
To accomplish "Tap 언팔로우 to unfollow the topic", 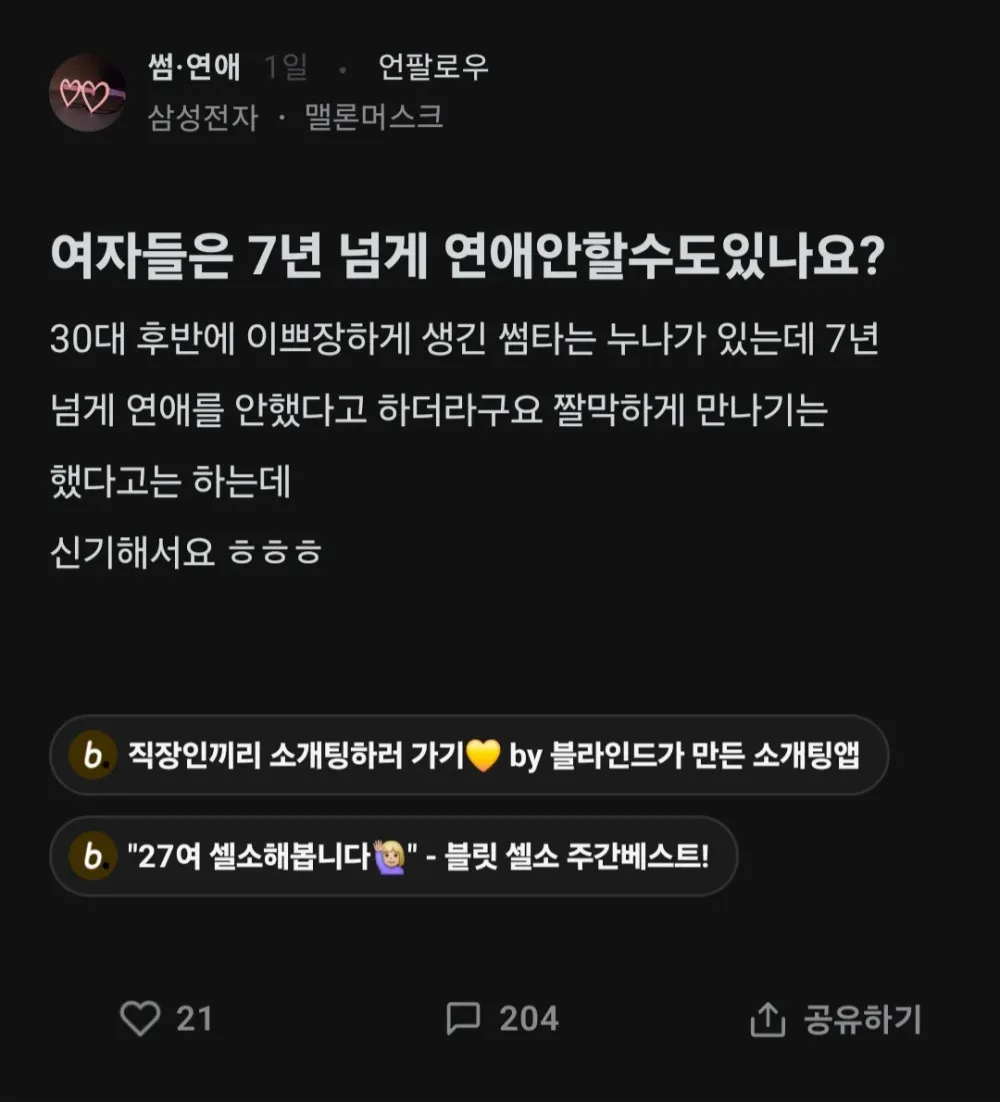I will click(433, 69).
